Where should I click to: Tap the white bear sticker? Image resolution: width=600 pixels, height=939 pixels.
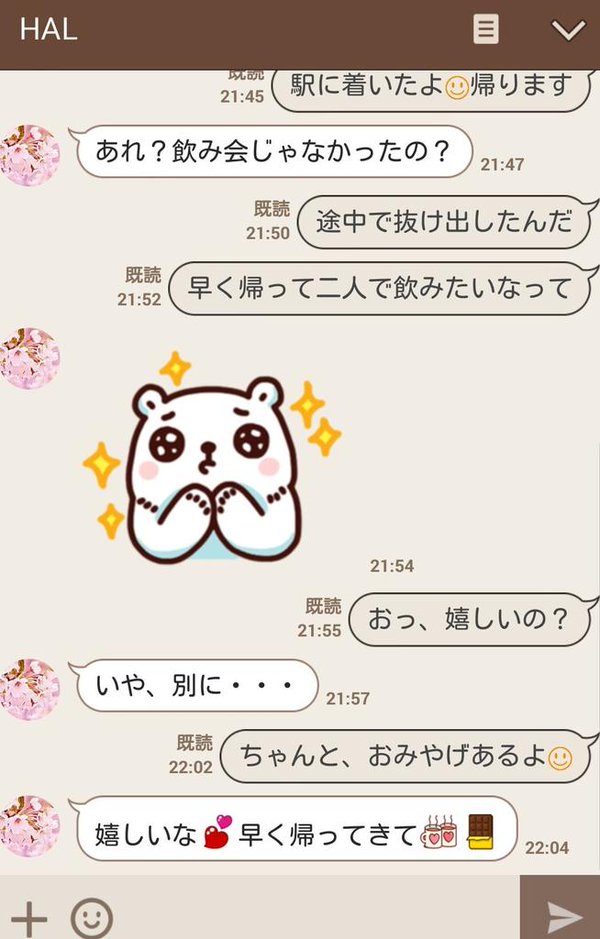pos(213,460)
